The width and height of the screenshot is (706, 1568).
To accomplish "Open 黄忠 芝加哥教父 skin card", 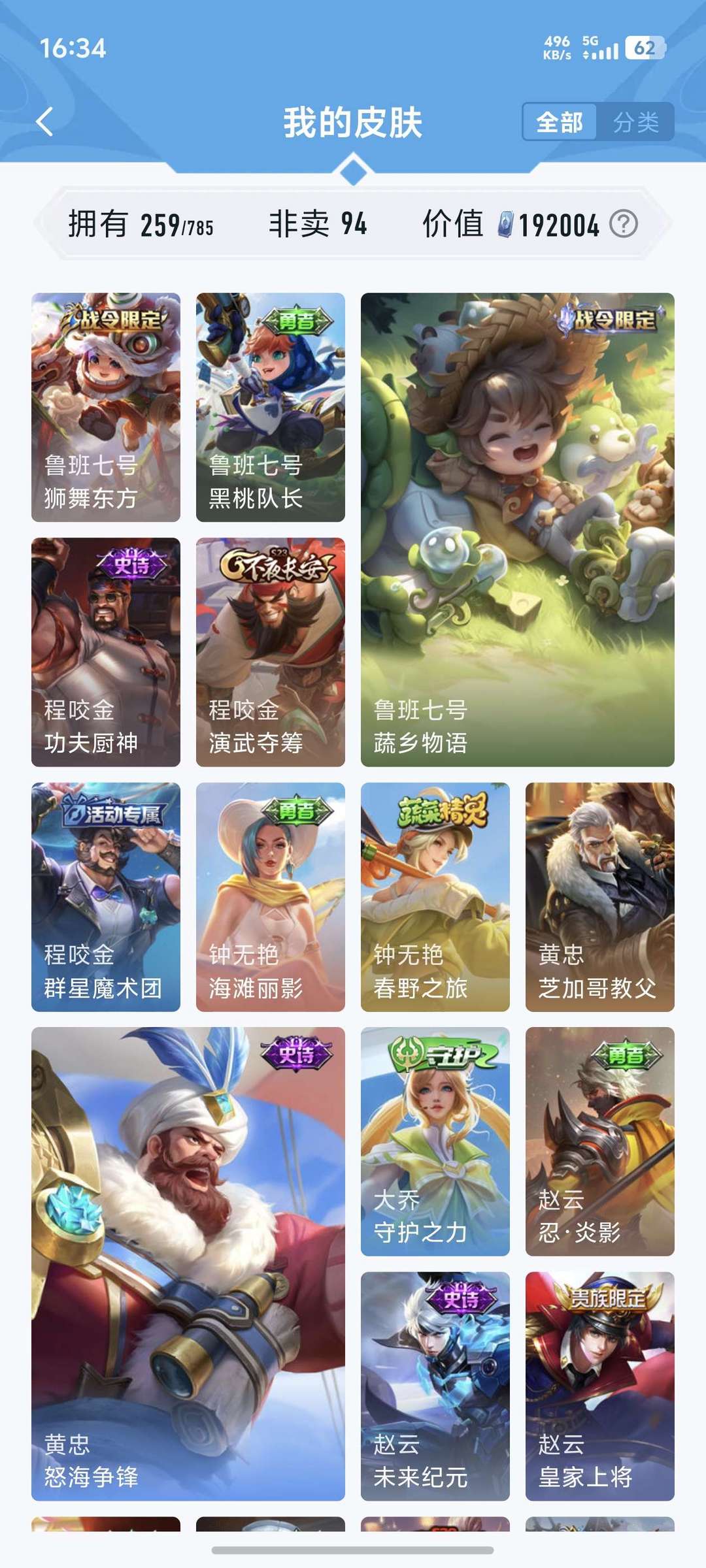I will coord(599,897).
